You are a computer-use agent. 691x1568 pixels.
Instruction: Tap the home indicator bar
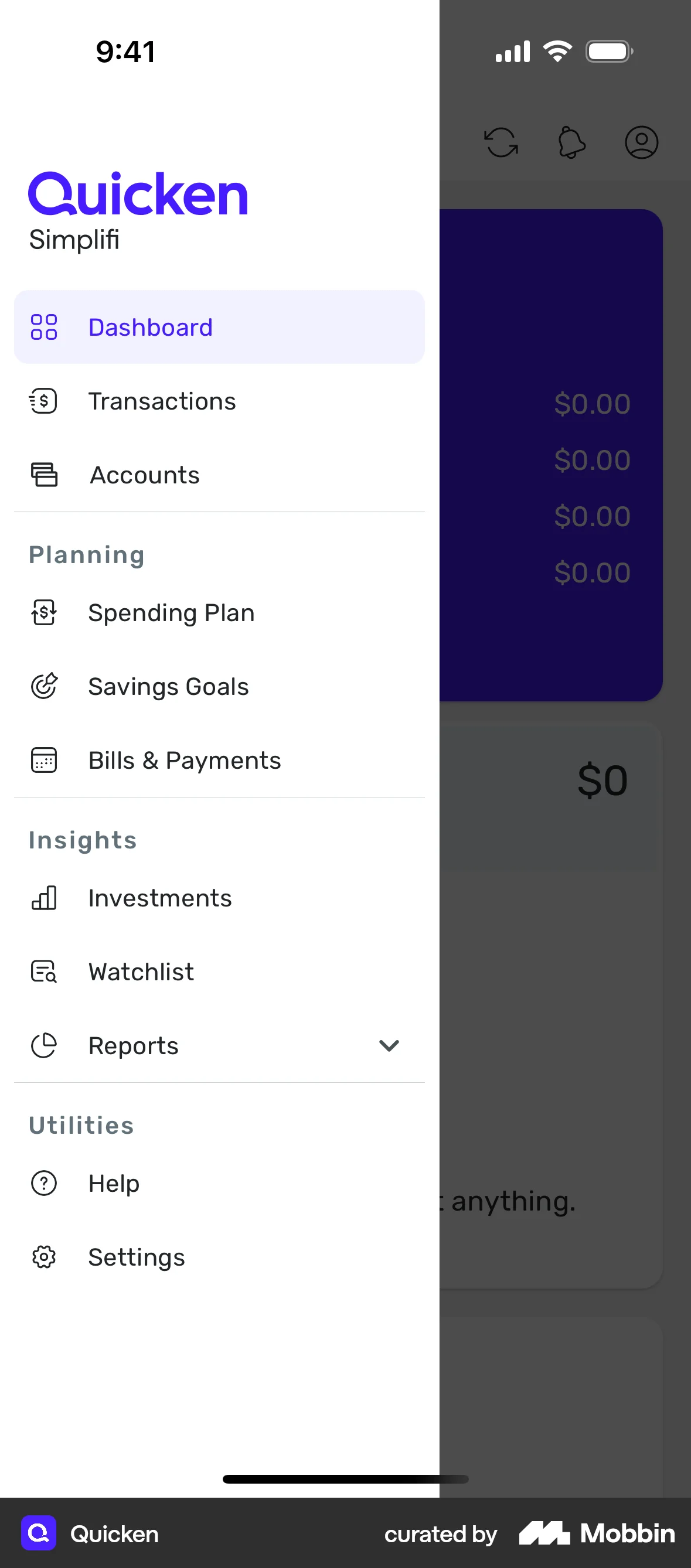[345, 1479]
